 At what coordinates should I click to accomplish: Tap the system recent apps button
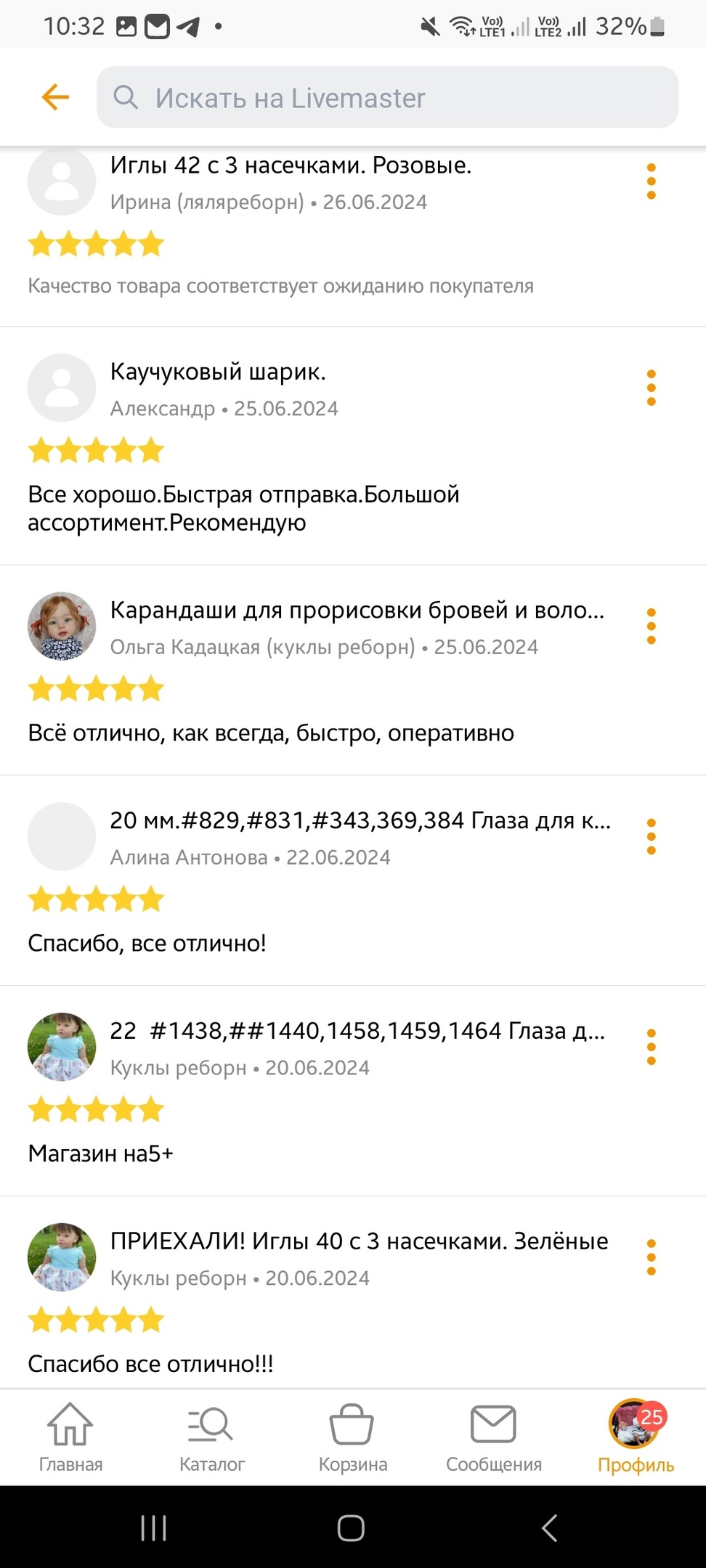pyautogui.click(x=153, y=1528)
